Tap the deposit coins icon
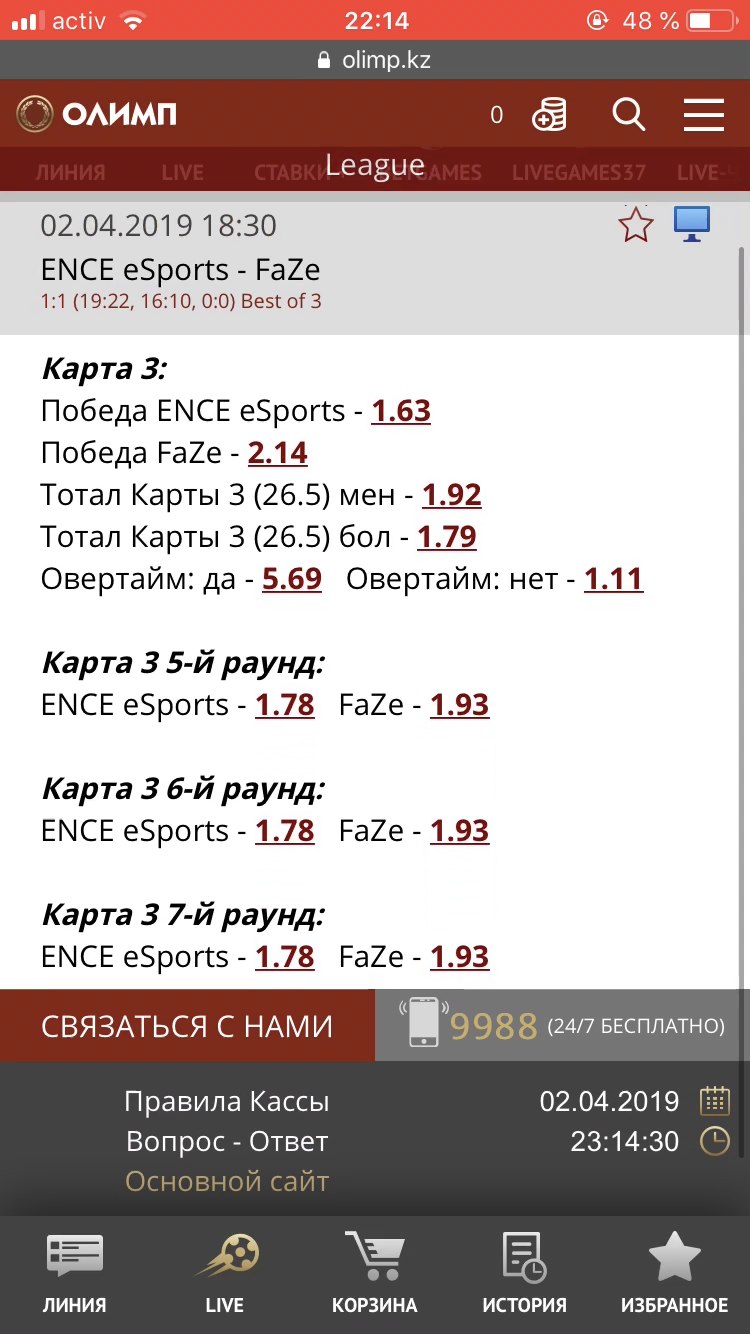The width and height of the screenshot is (750, 1334). pos(549,115)
